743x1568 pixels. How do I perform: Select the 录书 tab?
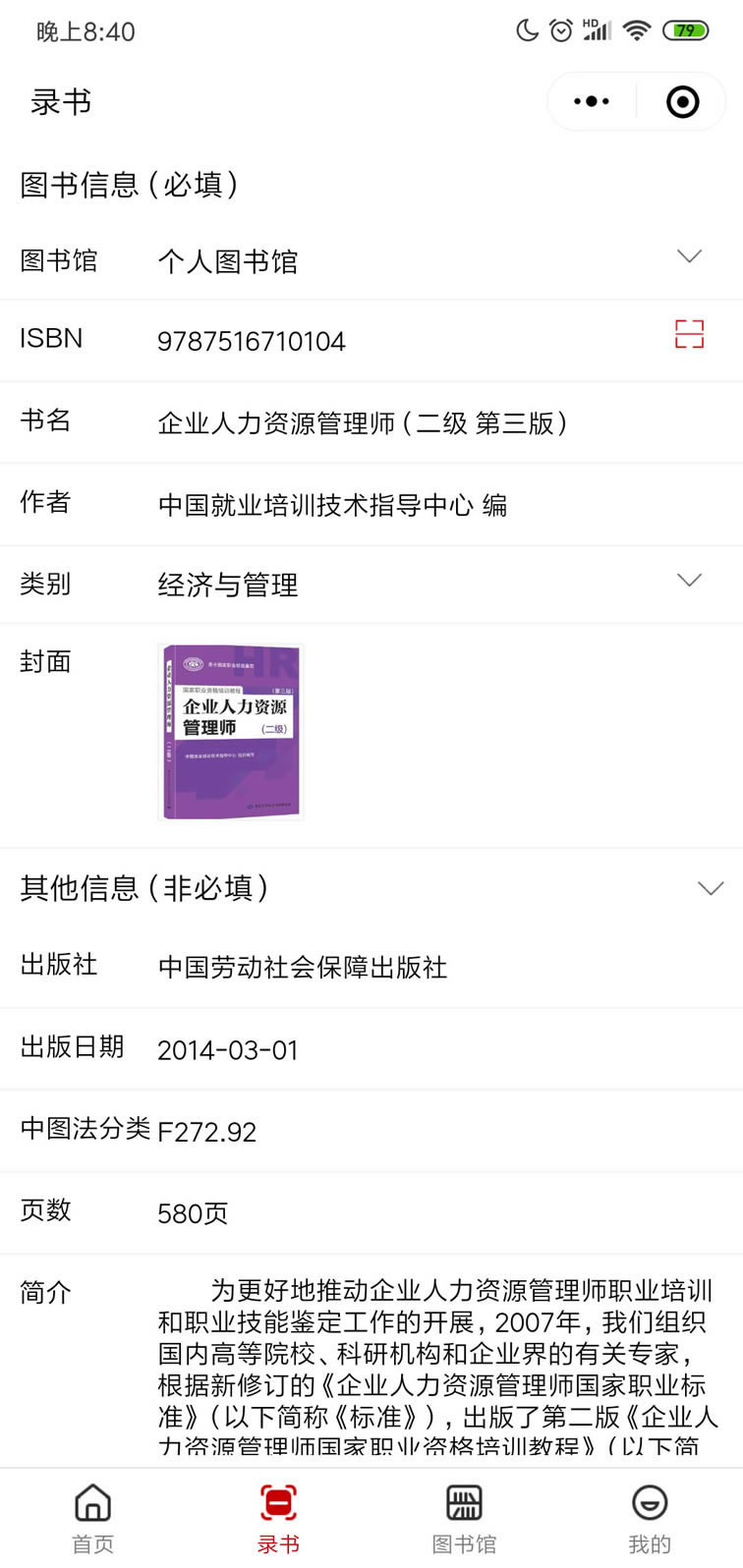(x=278, y=1518)
